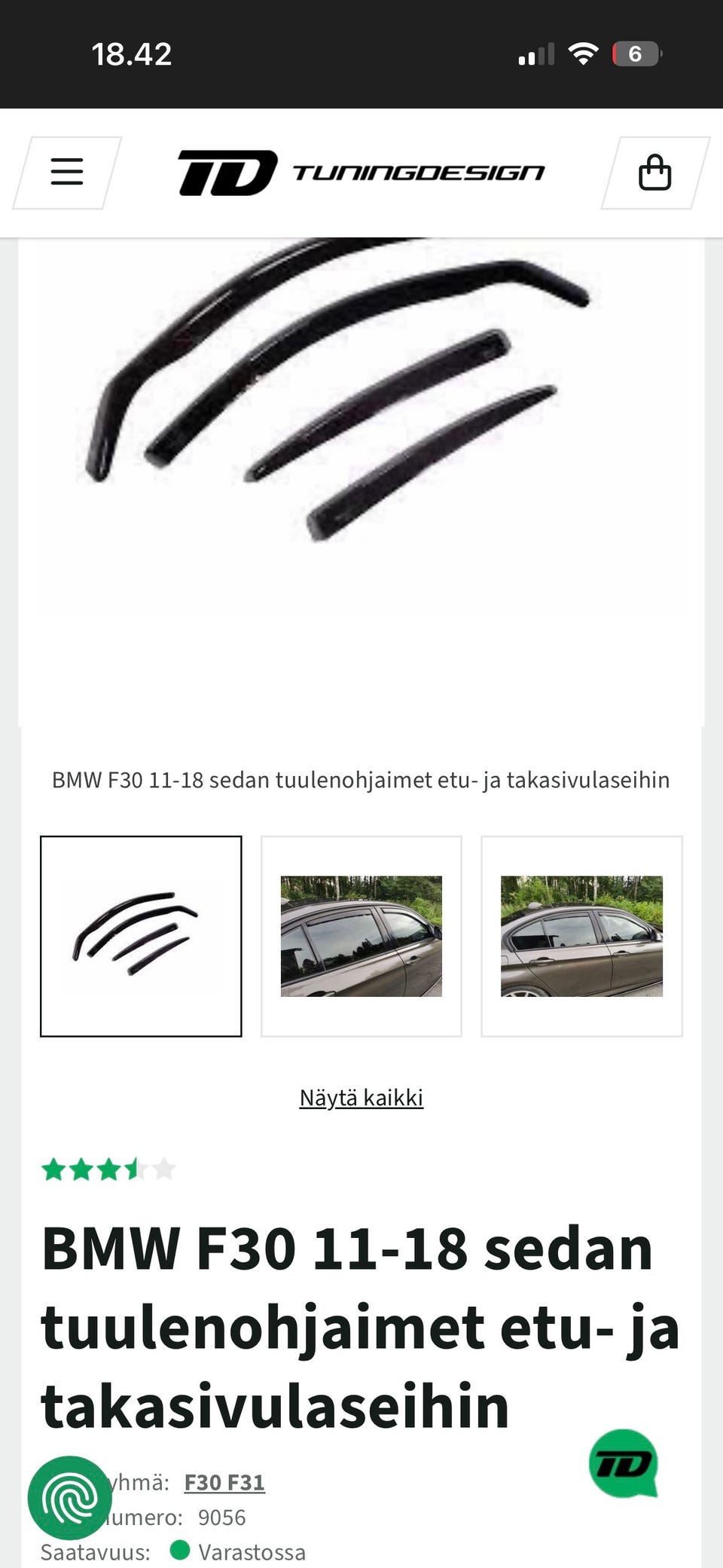Open the shopping bag cart
Image resolution: width=723 pixels, height=1568 pixels.
(654, 173)
